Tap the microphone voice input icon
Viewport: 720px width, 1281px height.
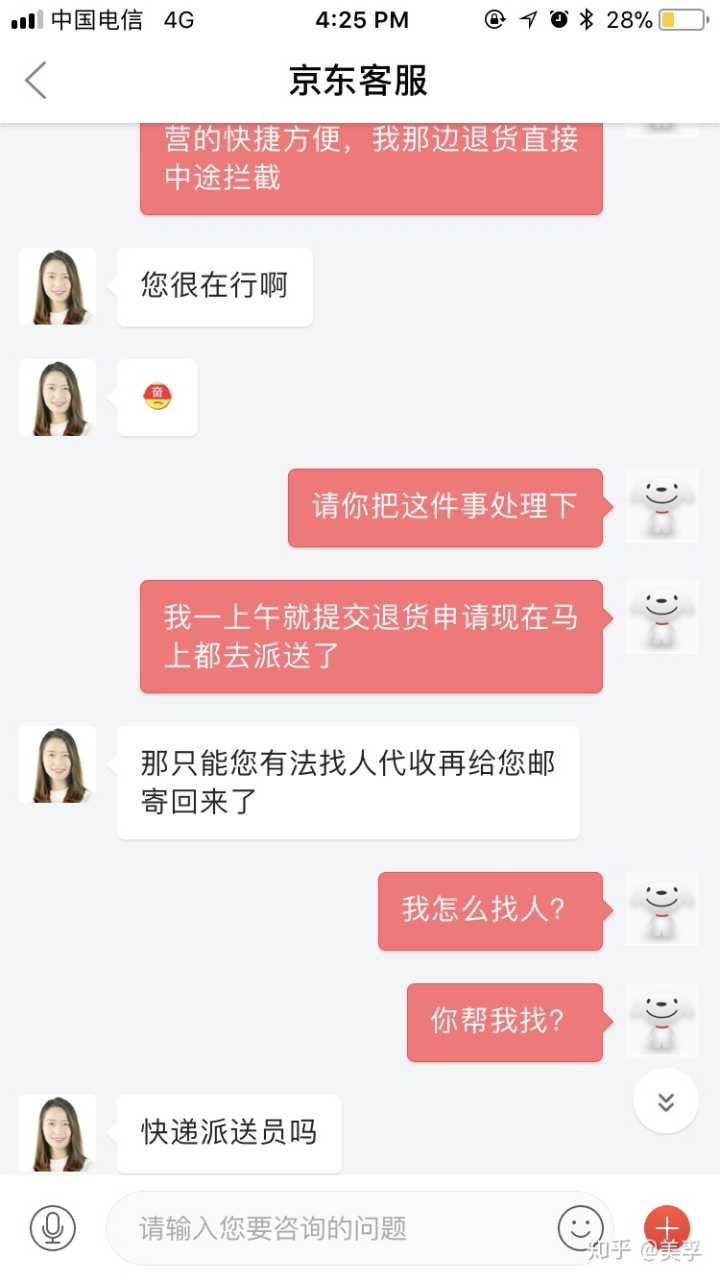pyautogui.click(x=53, y=1227)
